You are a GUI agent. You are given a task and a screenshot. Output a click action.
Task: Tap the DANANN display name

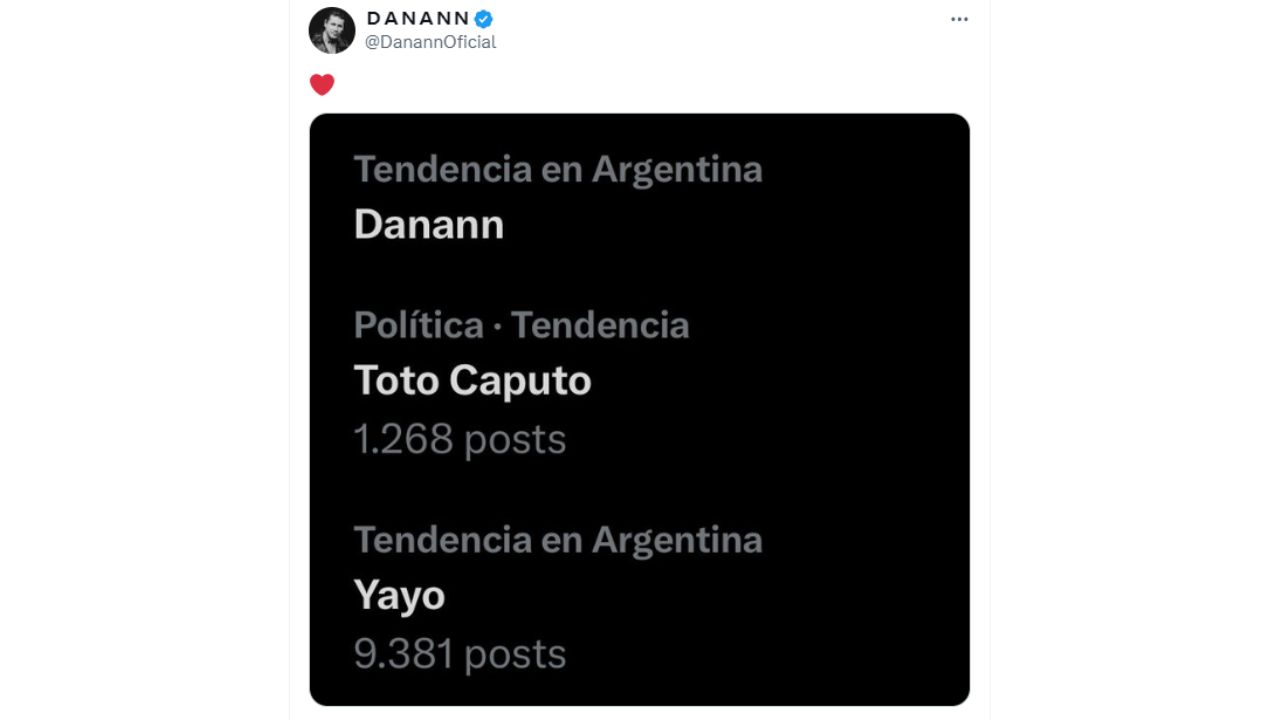tap(417, 19)
